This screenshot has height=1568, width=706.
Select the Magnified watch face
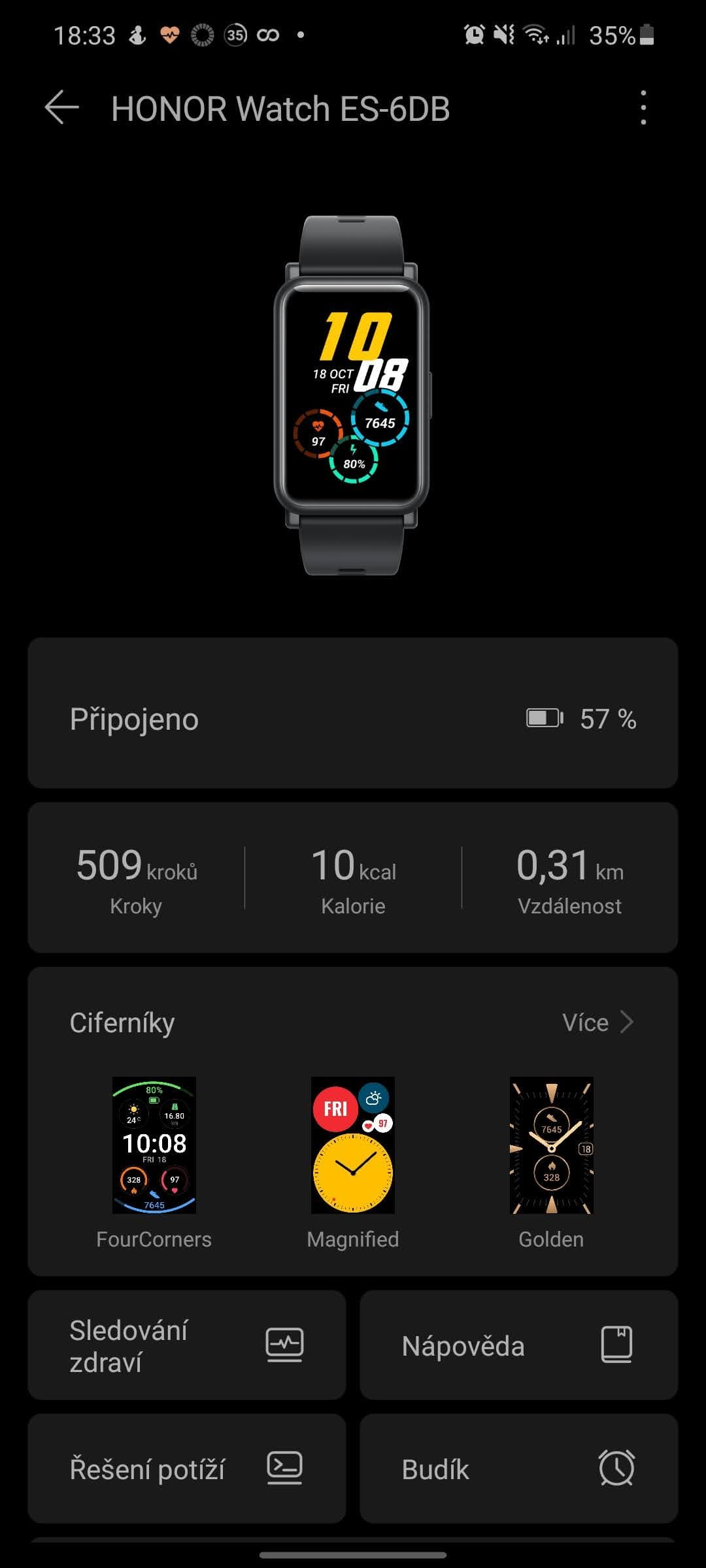pos(353,1147)
